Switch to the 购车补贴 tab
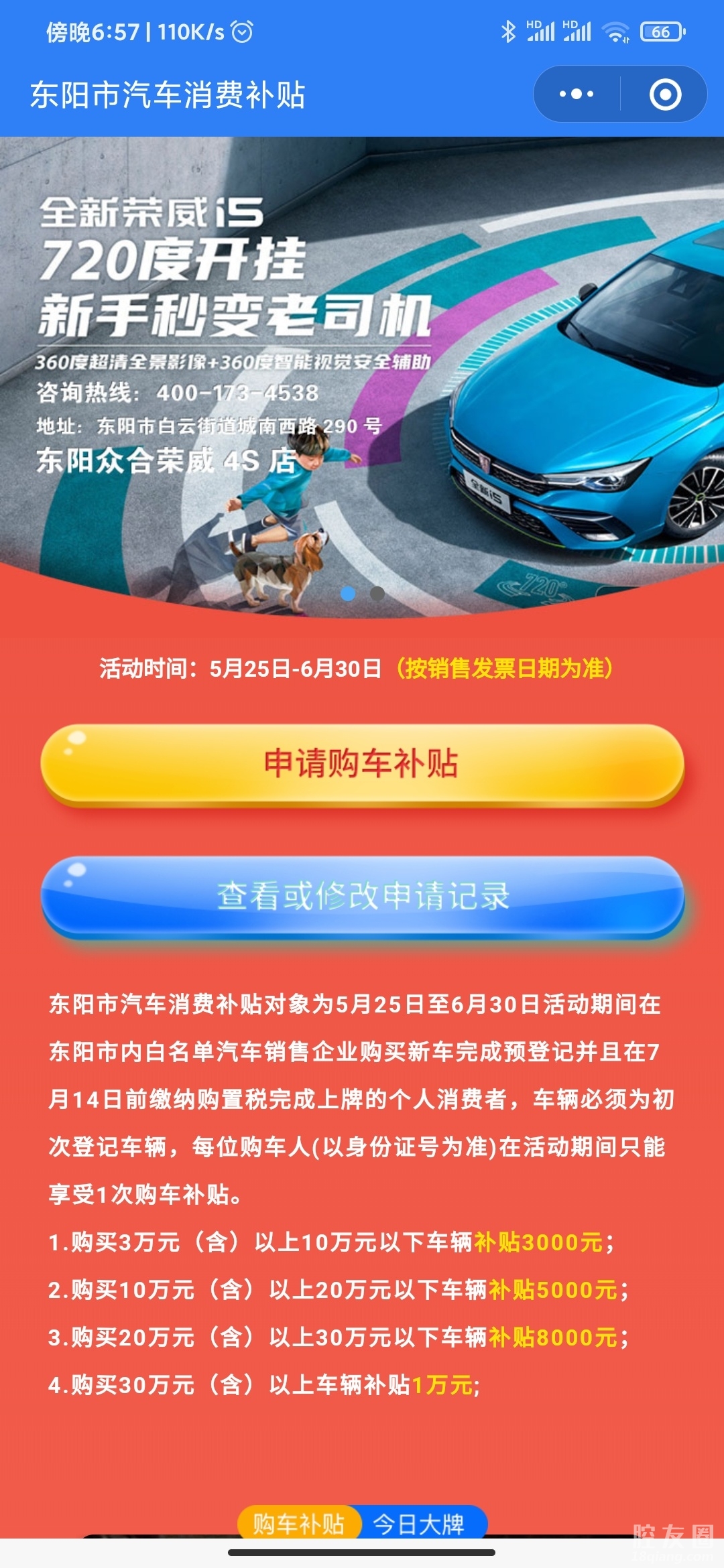724x1568 pixels. pos(299,1524)
